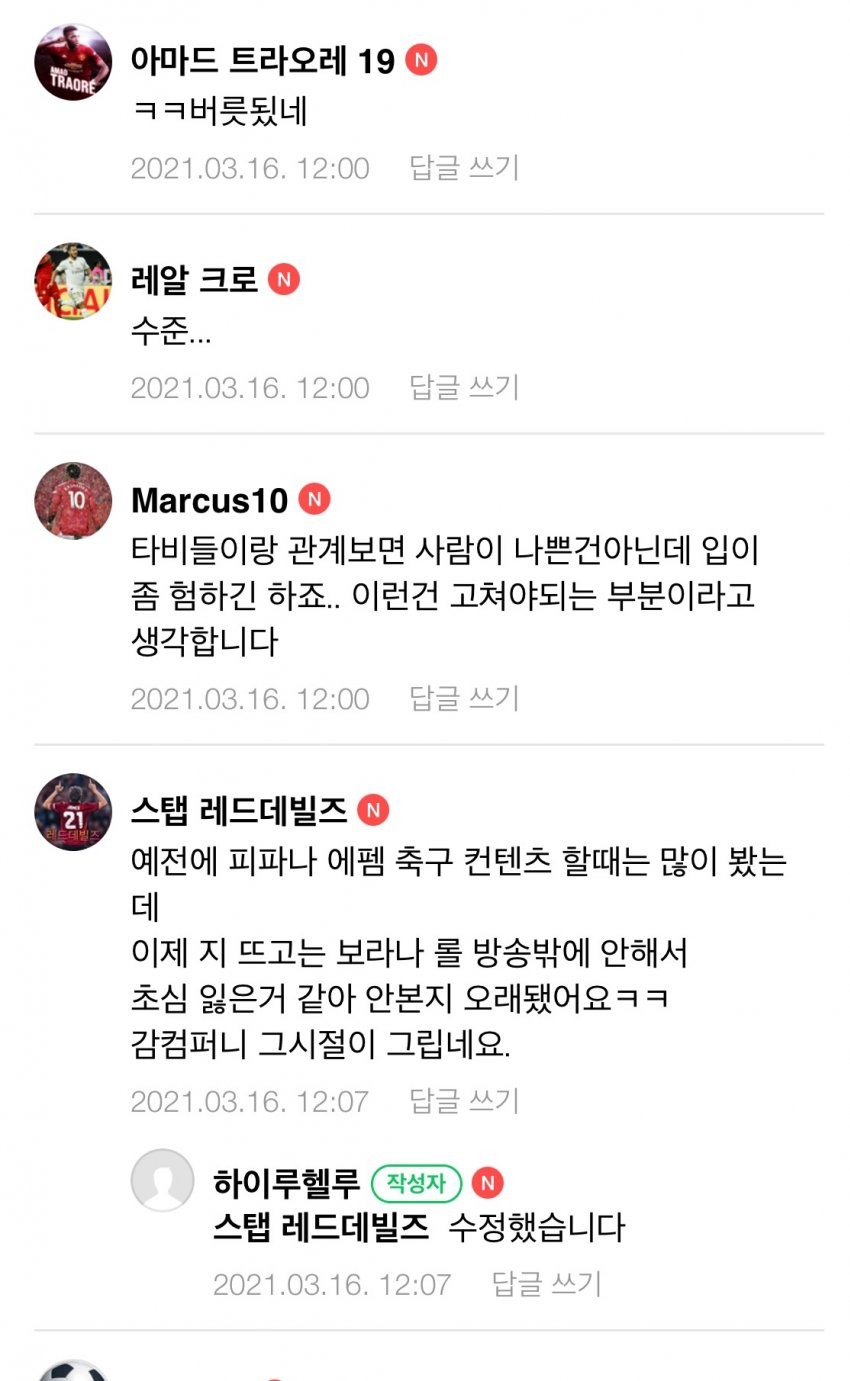Open the Marcus10 username
This screenshot has height=1381, width=850.
pos(209,500)
